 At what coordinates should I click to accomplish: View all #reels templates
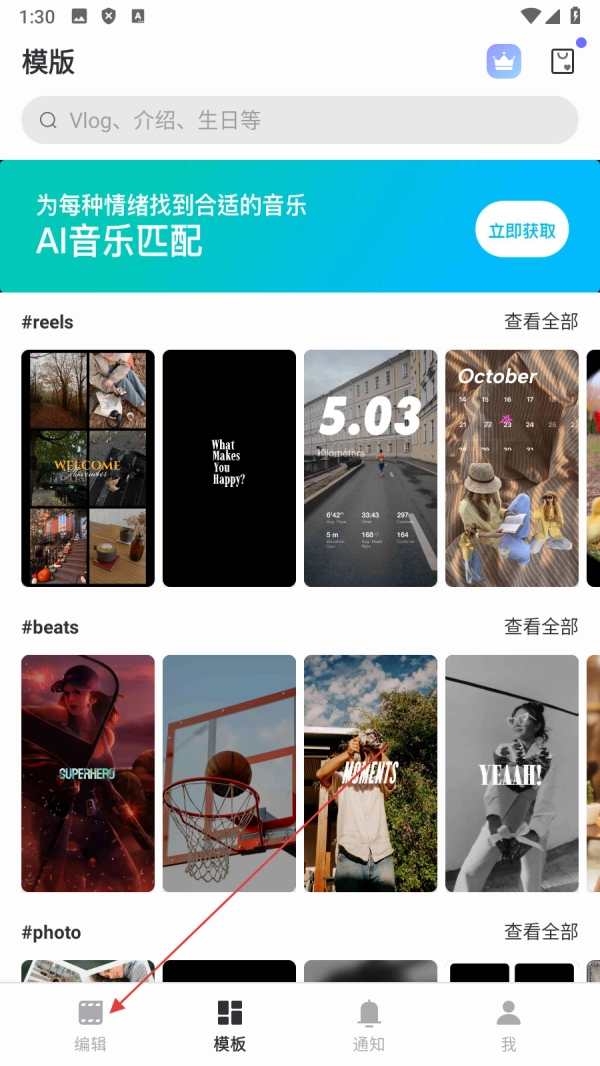(x=541, y=322)
